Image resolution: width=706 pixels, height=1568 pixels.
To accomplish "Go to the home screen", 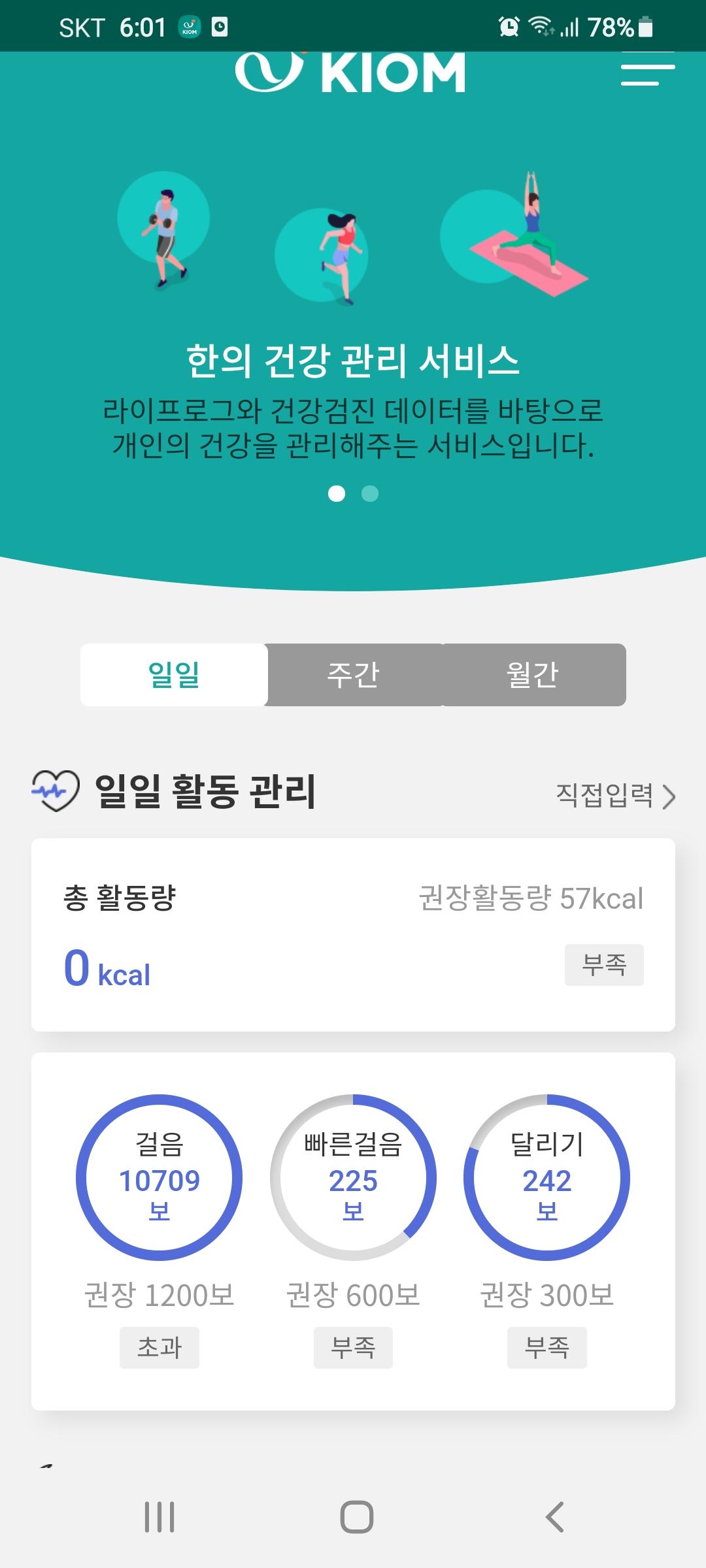I will [x=356, y=1517].
